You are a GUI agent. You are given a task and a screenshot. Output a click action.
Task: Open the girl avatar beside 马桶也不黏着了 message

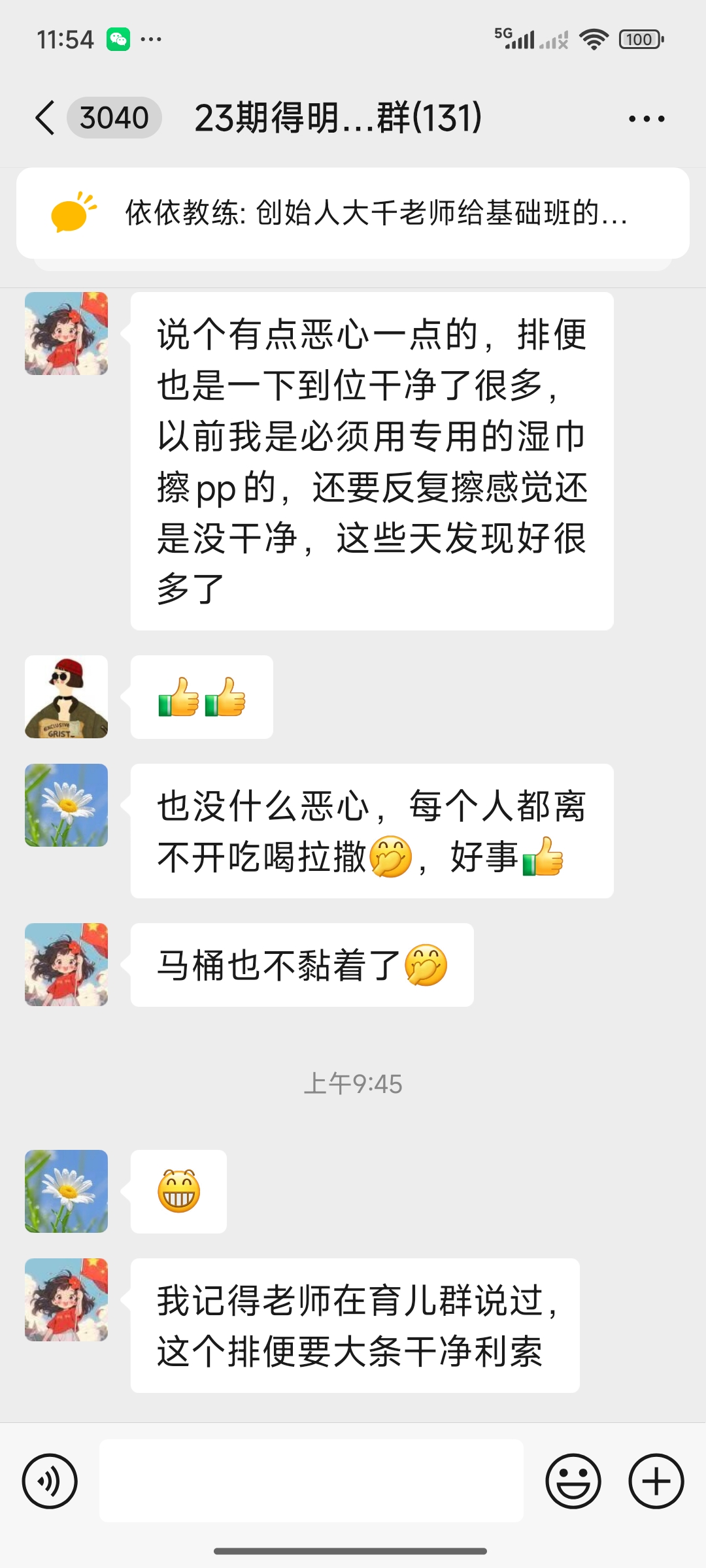coord(67,965)
